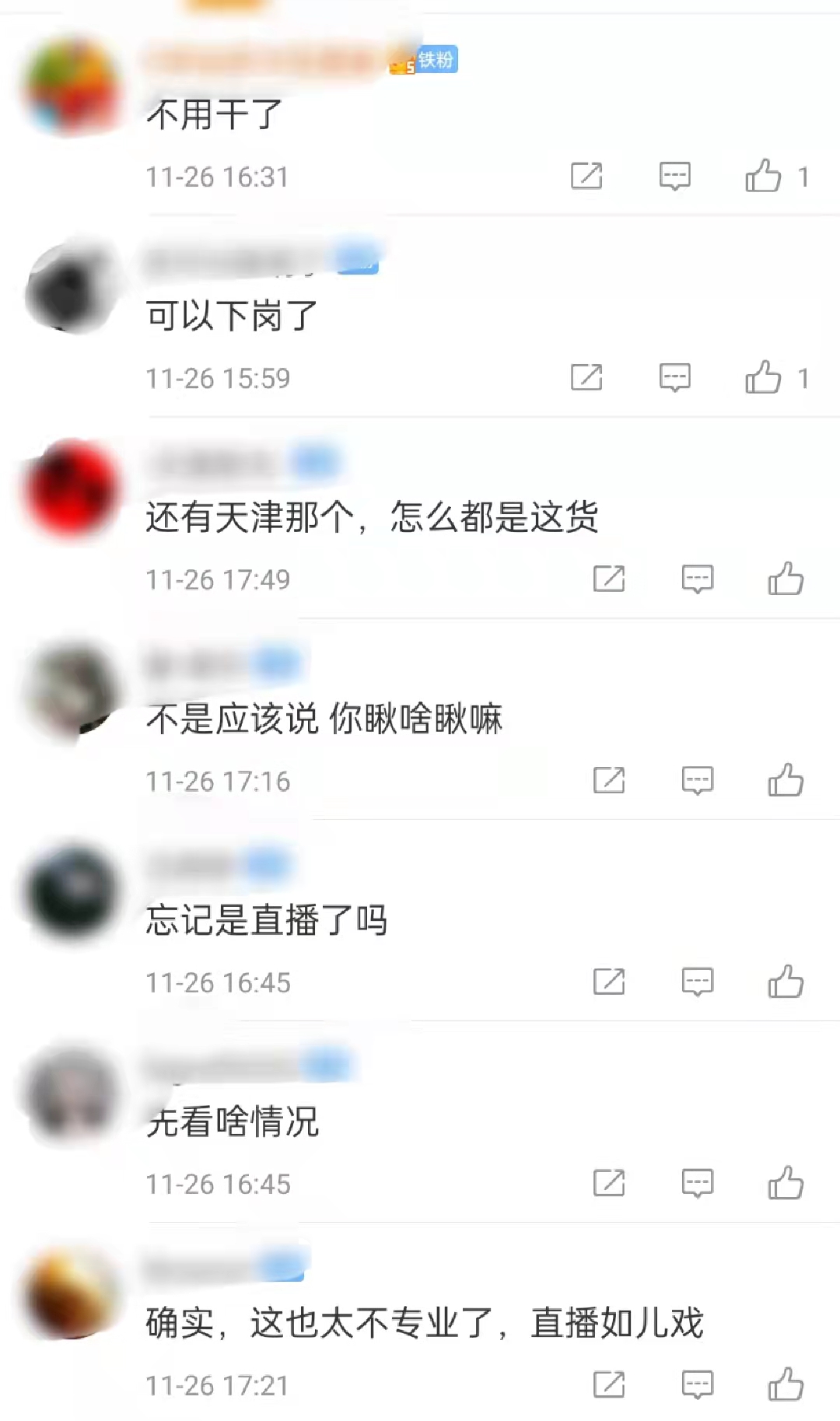Open avatar of the "可以下岗了" commenter

[x=72, y=288]
